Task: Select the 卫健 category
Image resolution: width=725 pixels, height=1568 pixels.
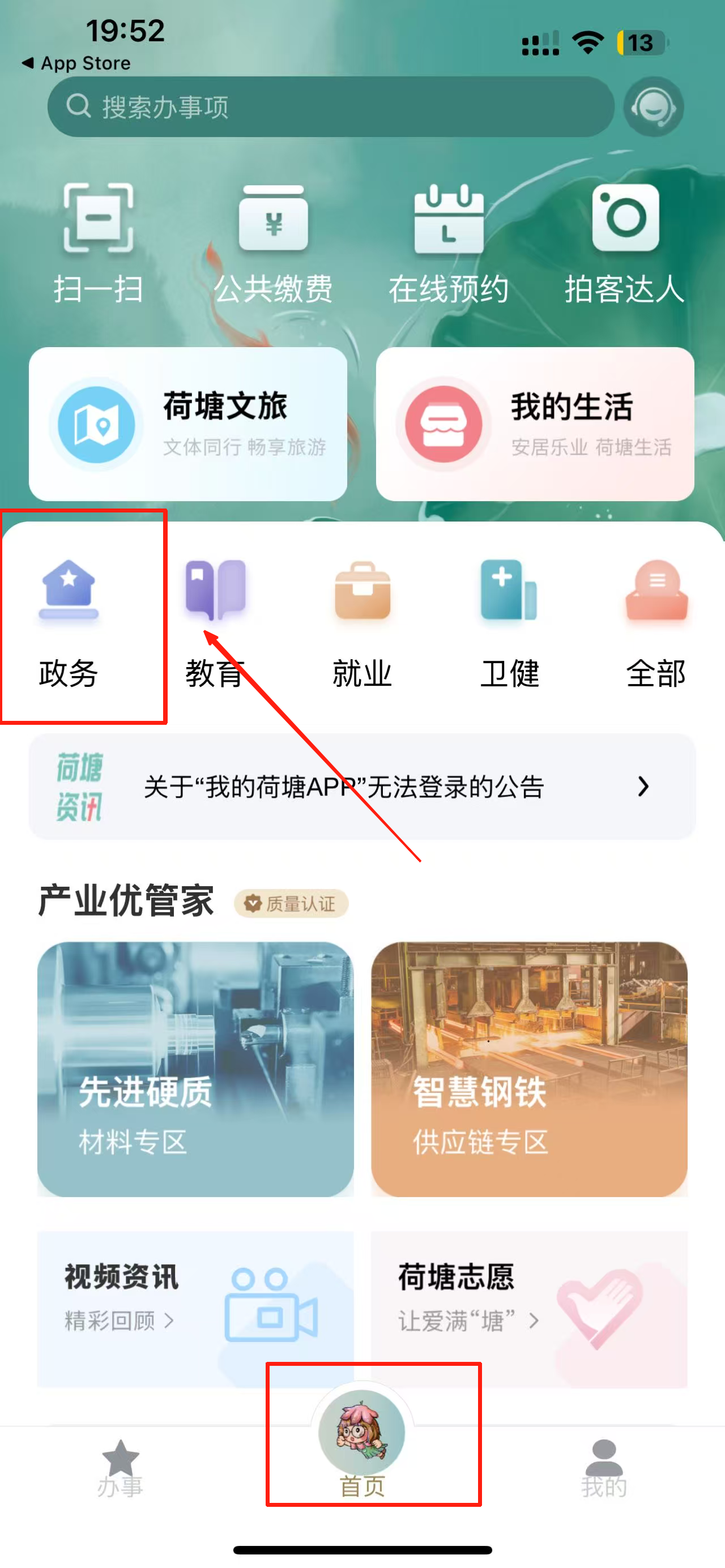Action: [510, 621]
